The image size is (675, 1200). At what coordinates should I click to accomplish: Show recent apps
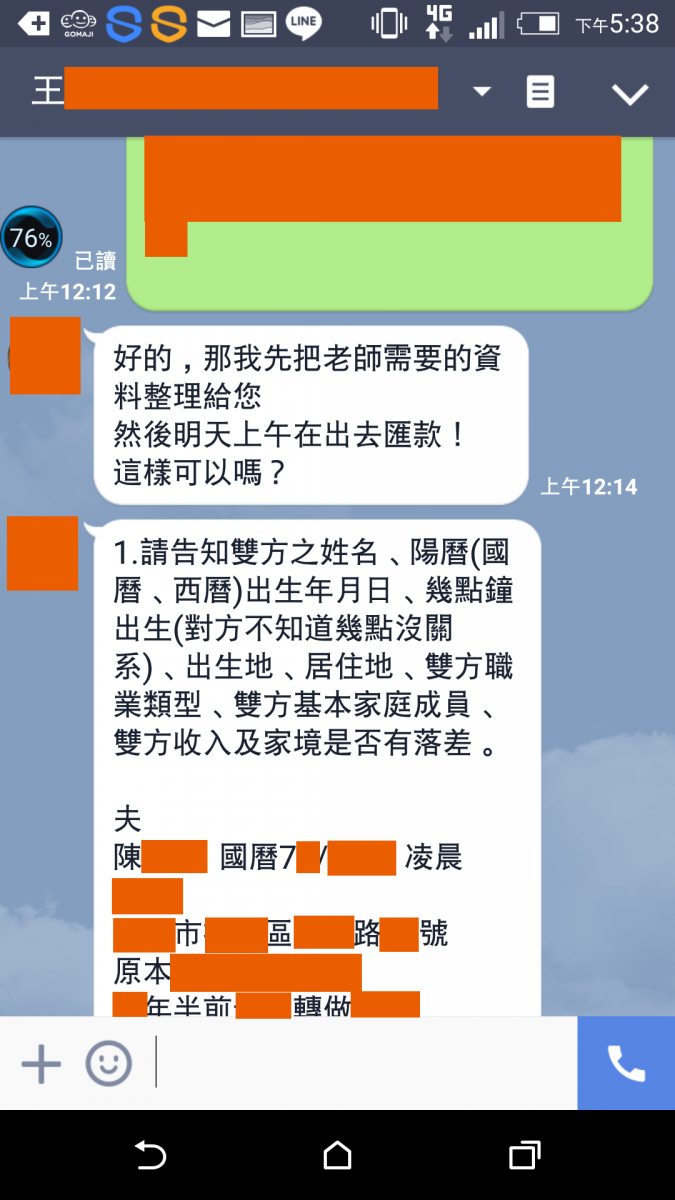pos(524,1156)
